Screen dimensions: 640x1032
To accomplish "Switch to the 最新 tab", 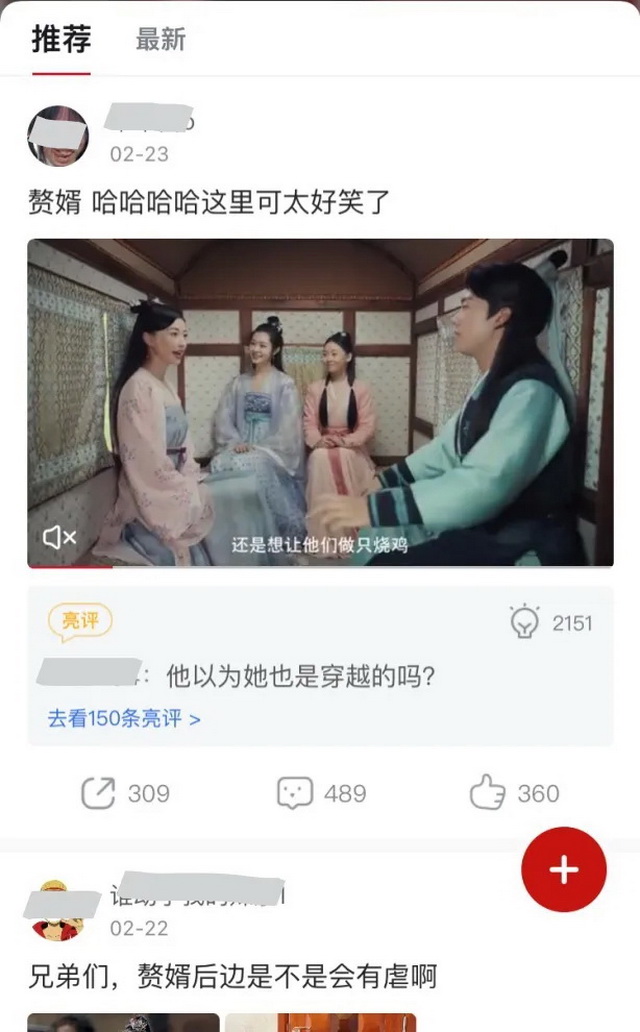I will [x=161, y=40].
